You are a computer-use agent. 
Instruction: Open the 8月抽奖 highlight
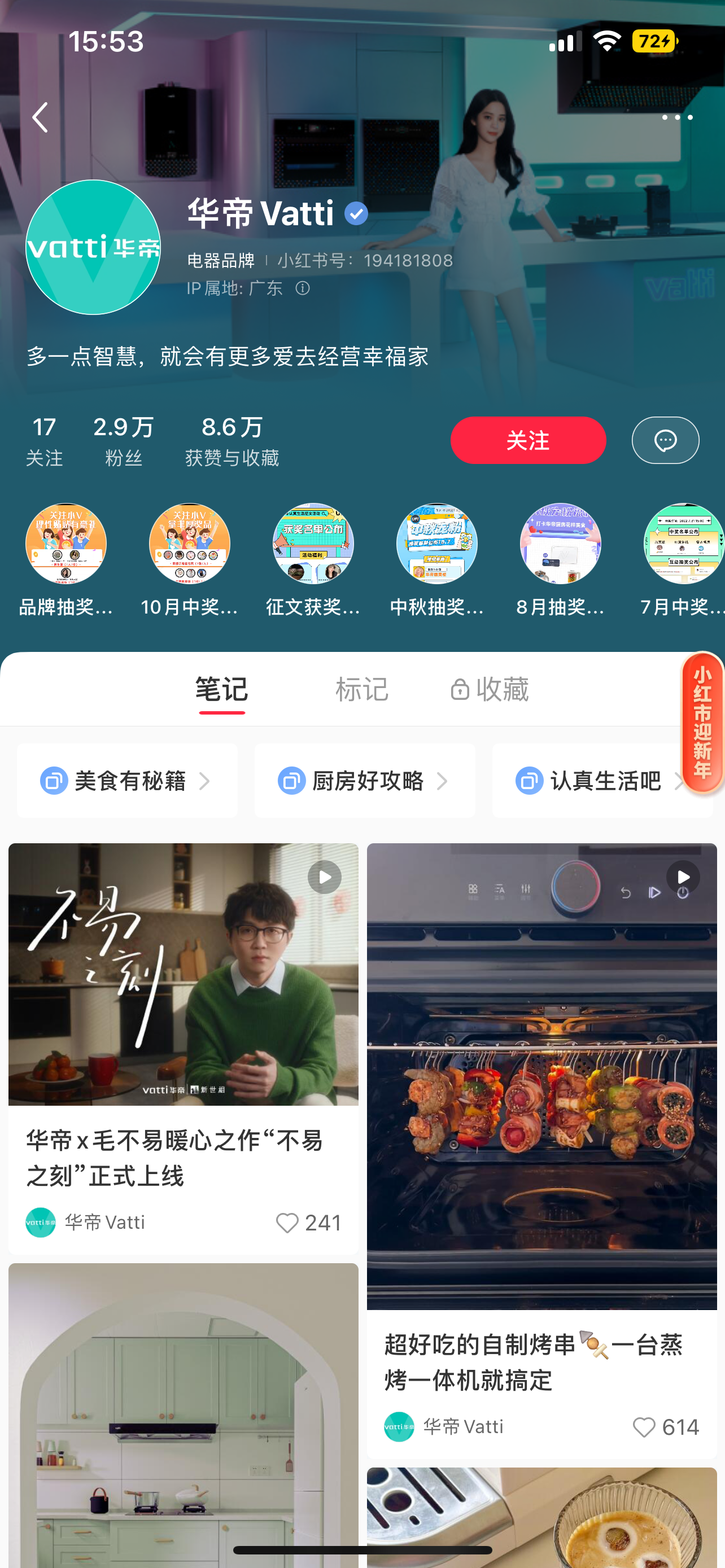560,543
